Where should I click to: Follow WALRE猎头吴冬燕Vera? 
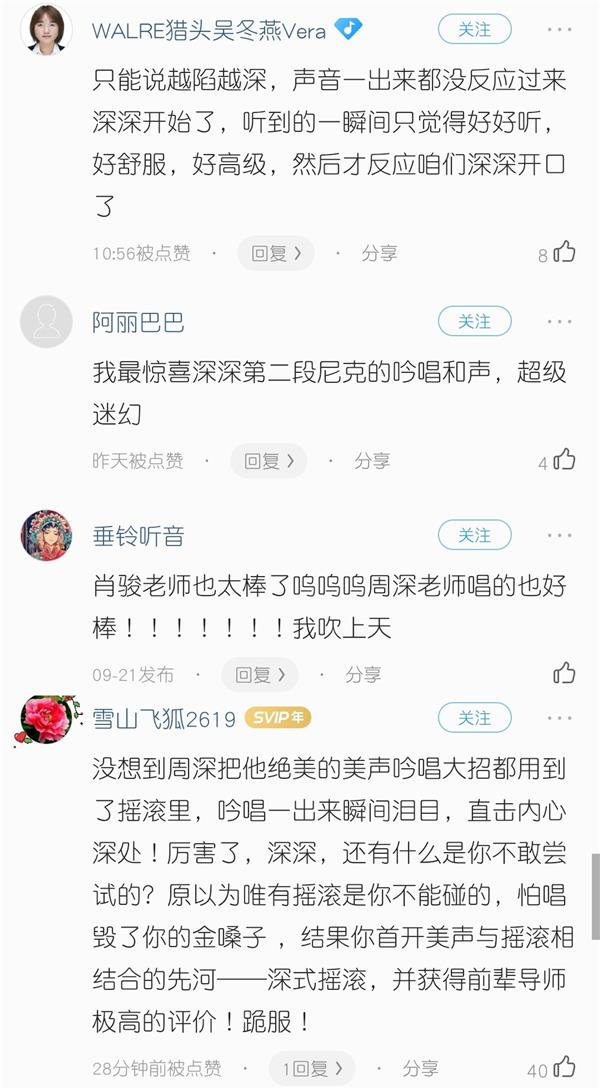coord(474,30)
